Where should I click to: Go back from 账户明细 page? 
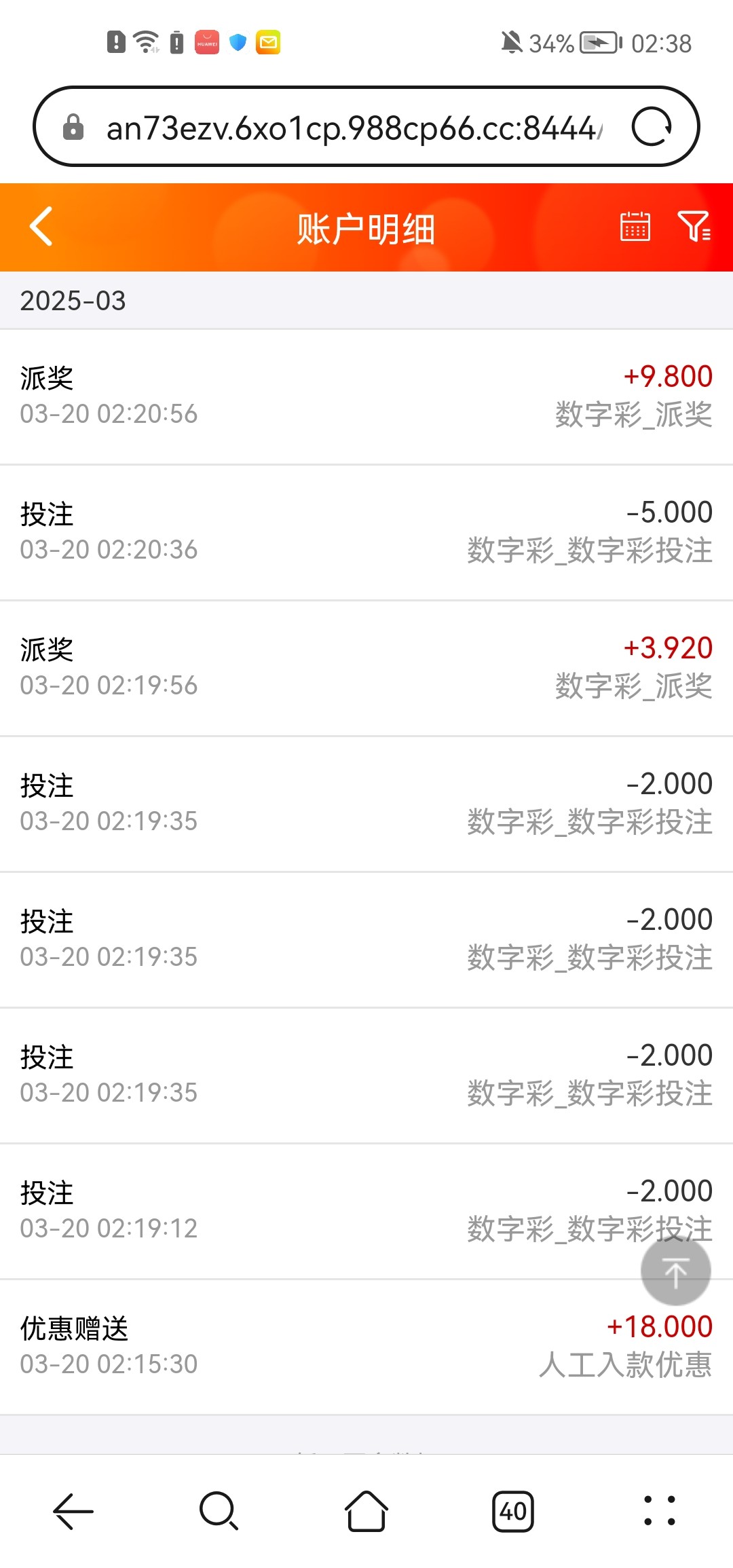42,227
